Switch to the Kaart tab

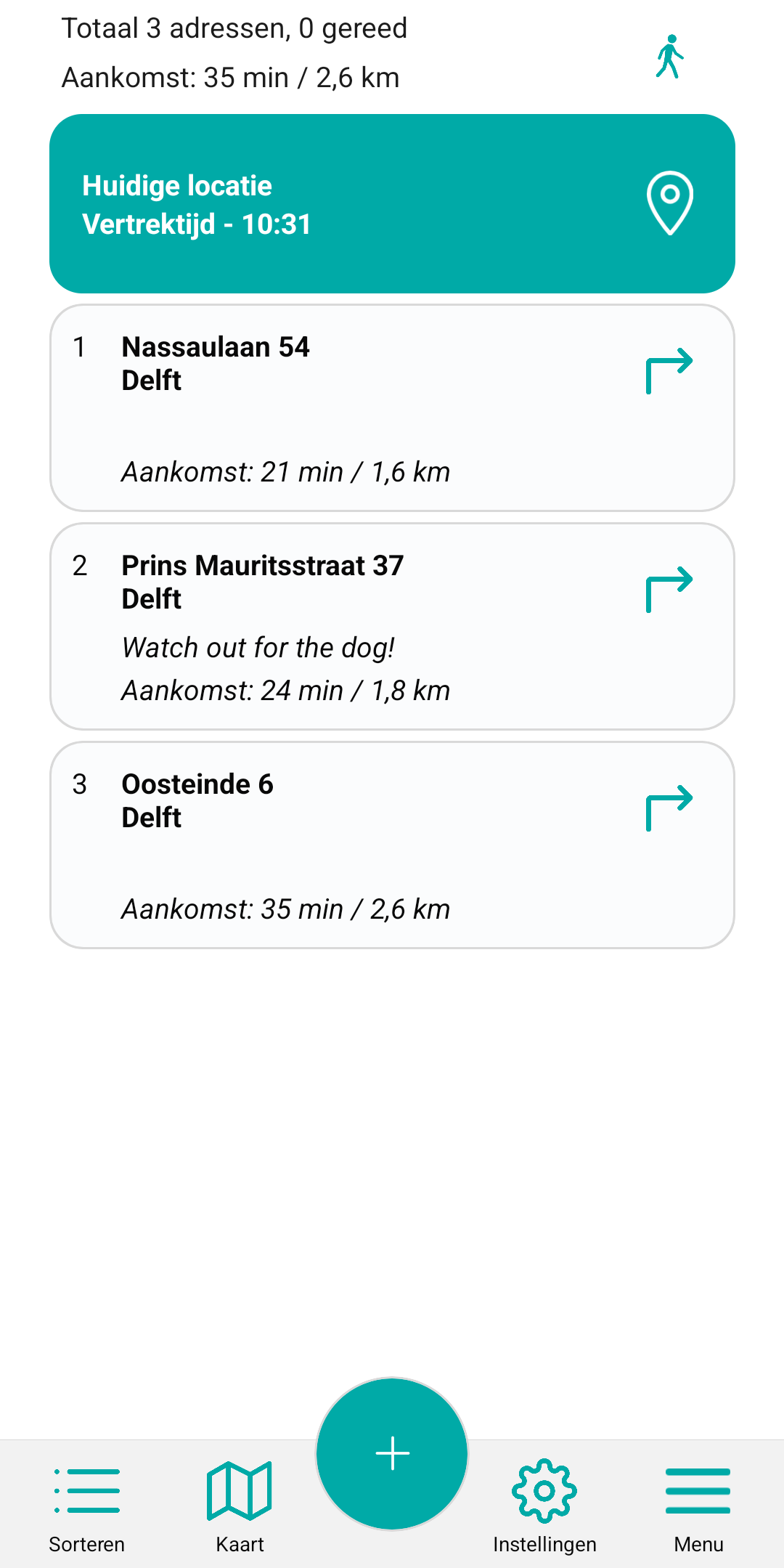tap(240, 1544)
